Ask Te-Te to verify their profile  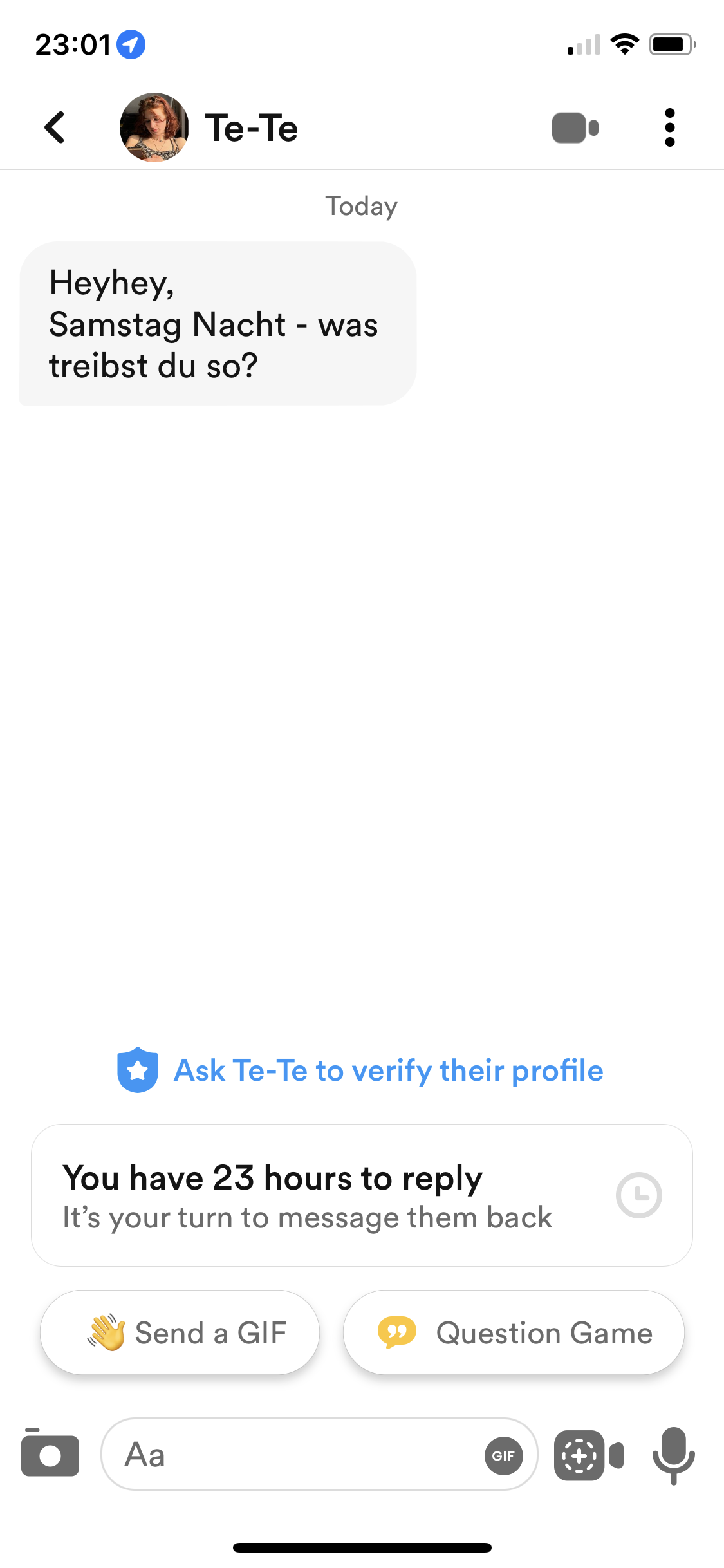coord(360,1070)
